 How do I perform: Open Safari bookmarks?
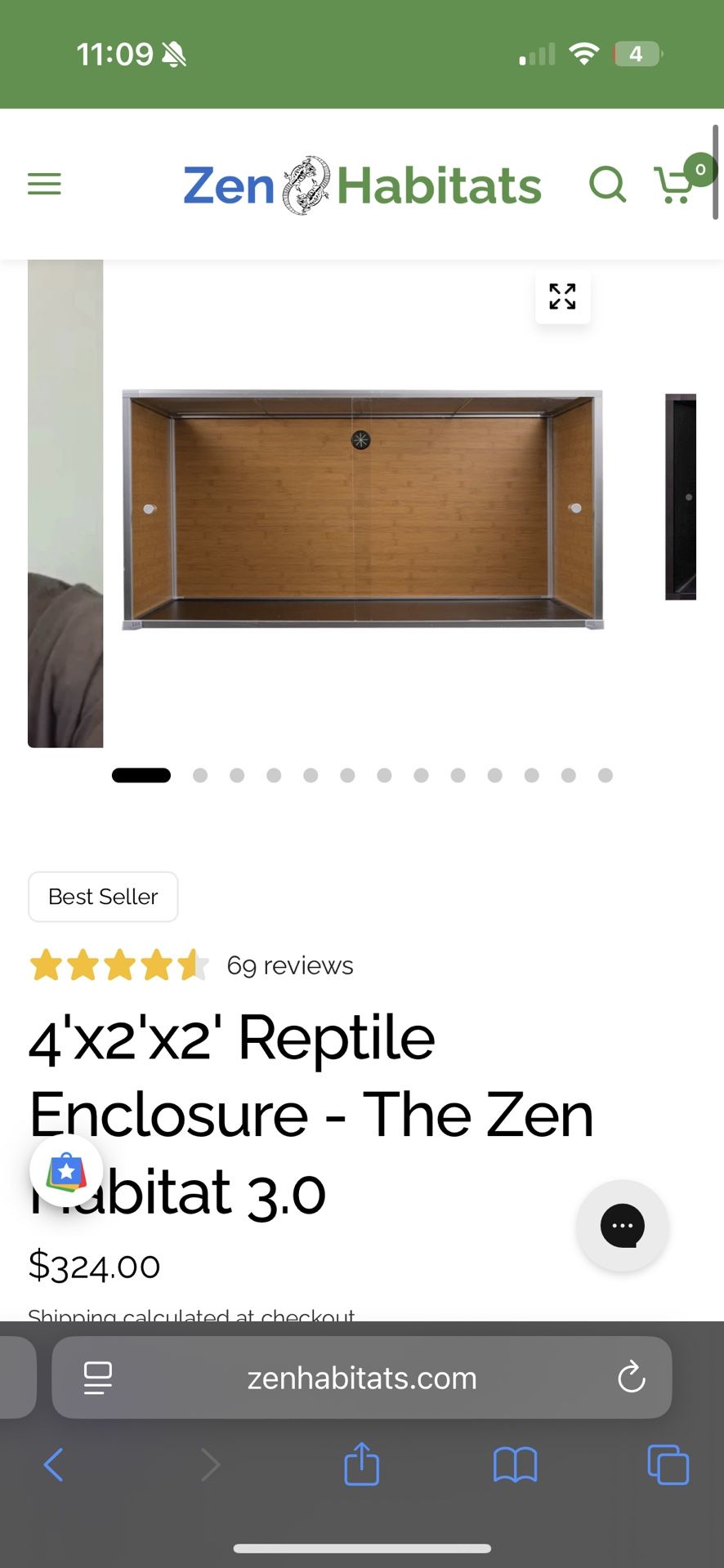[515, 1465]
